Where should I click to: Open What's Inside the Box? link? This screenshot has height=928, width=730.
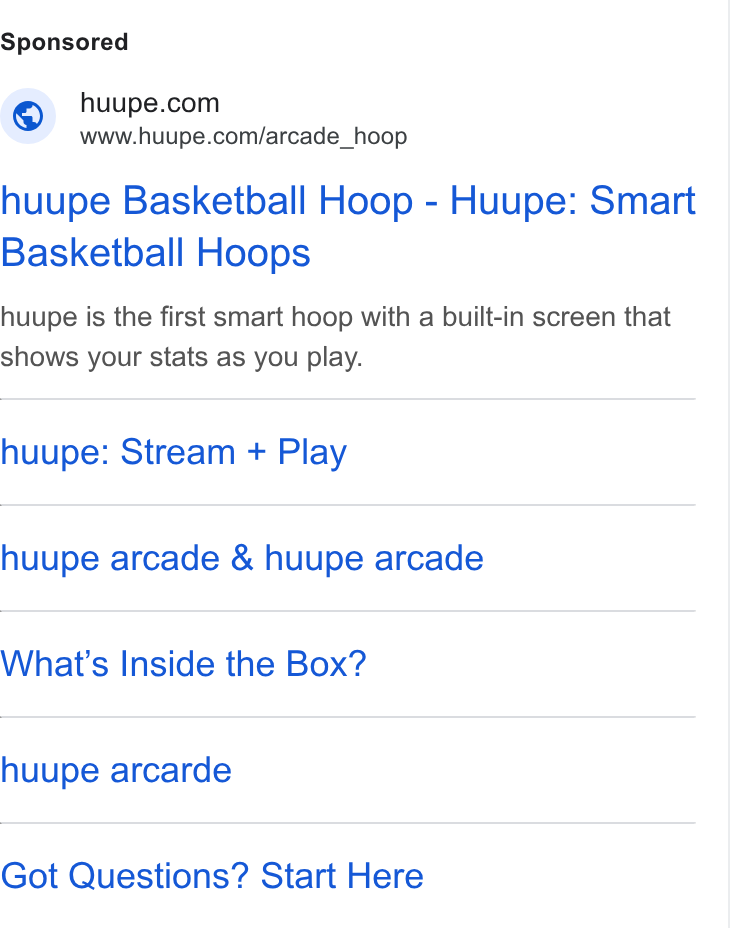[184, 663]
